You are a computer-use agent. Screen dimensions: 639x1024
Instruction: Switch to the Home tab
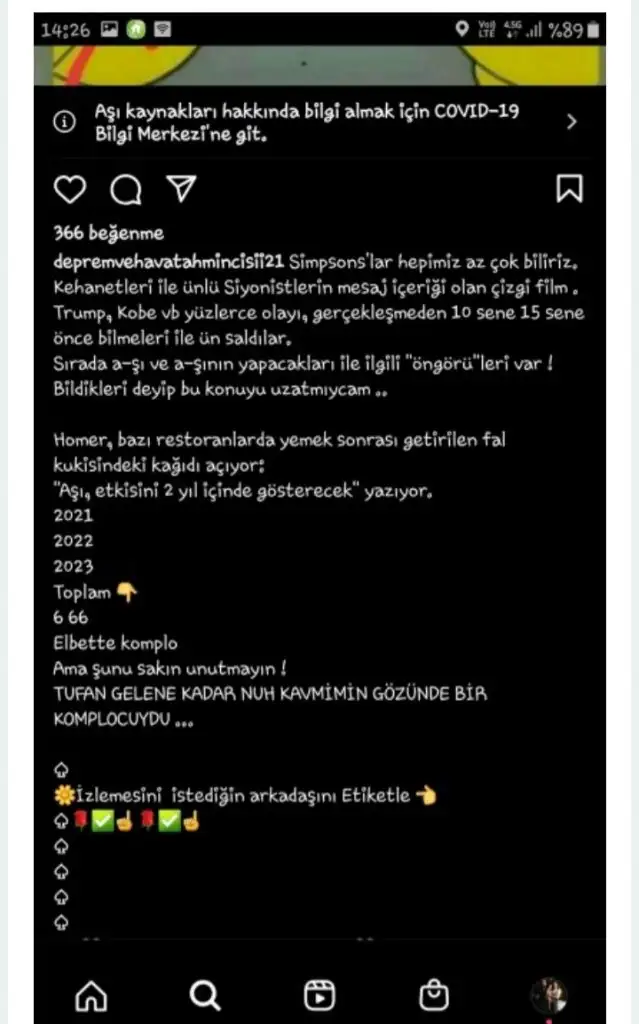point(91,995)
